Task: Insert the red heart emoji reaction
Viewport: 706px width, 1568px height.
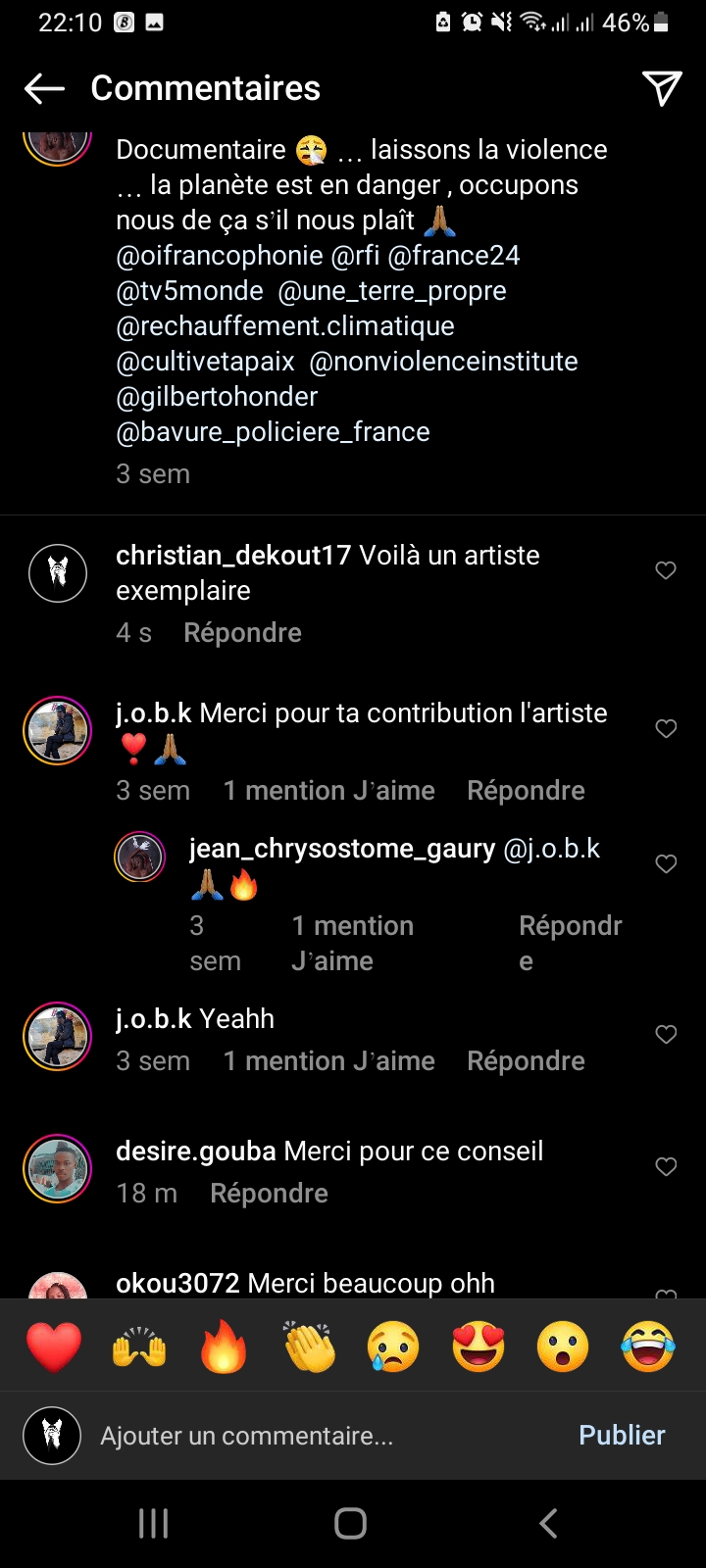Action: tap(54, 1346)
